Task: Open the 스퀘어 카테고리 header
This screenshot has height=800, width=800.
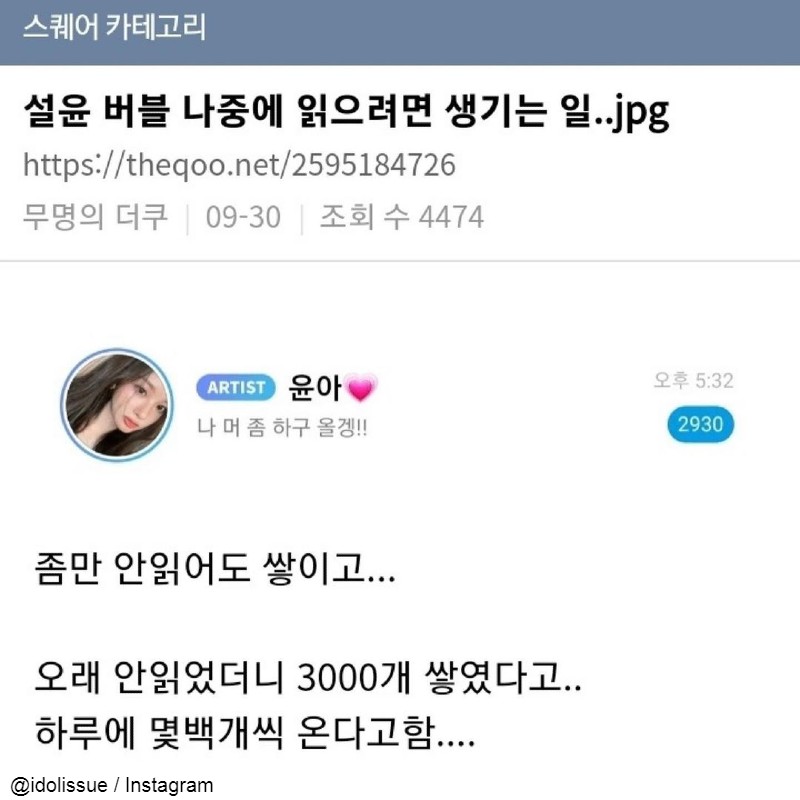Action: 114,28
